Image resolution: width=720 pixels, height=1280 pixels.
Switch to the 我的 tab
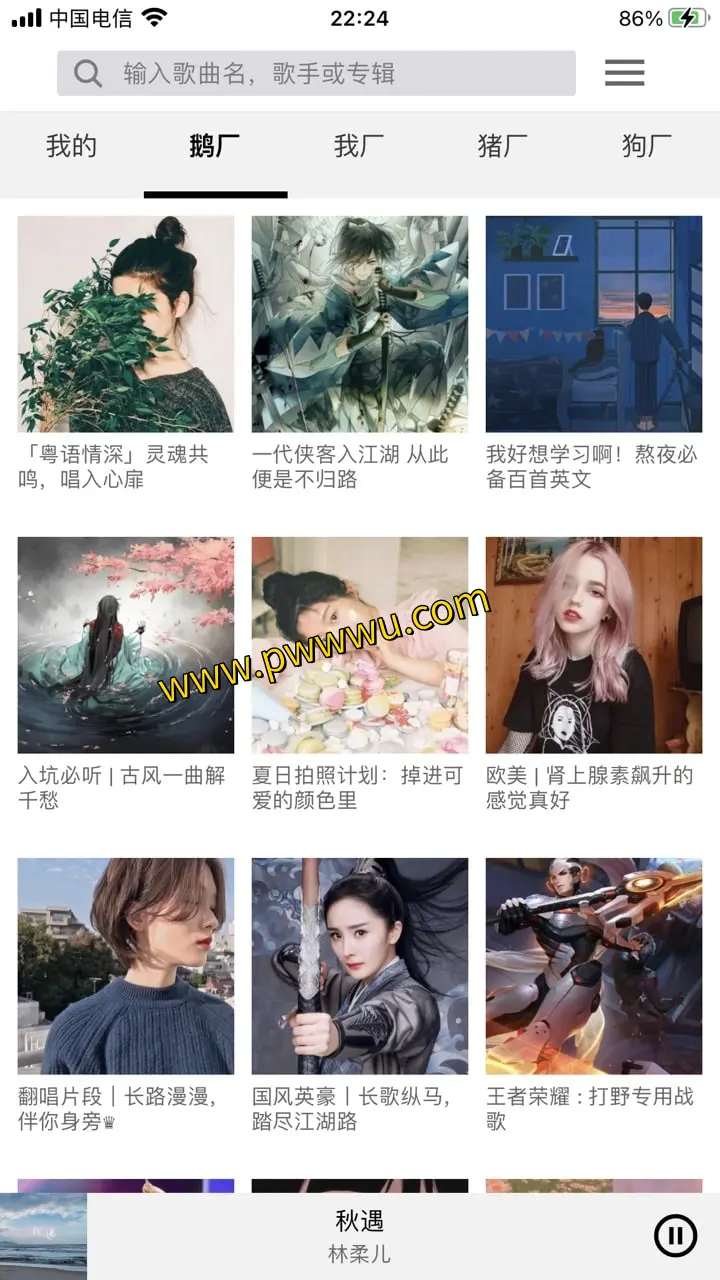pyautogui.click(x=71, y=146)
